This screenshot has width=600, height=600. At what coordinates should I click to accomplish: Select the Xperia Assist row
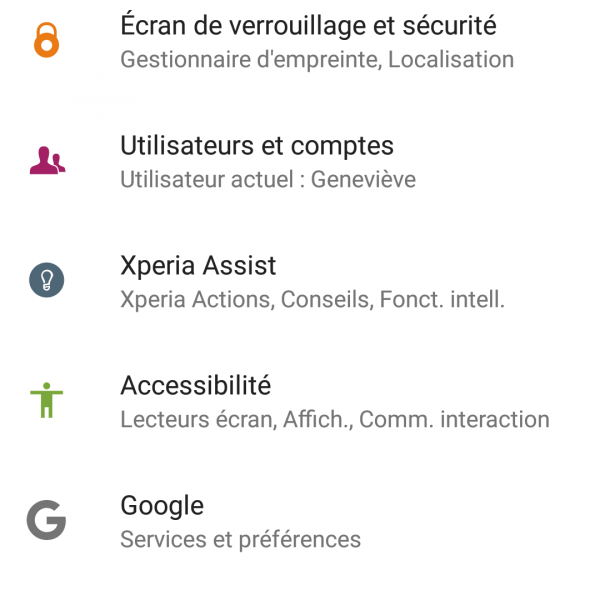pos(198,281)
